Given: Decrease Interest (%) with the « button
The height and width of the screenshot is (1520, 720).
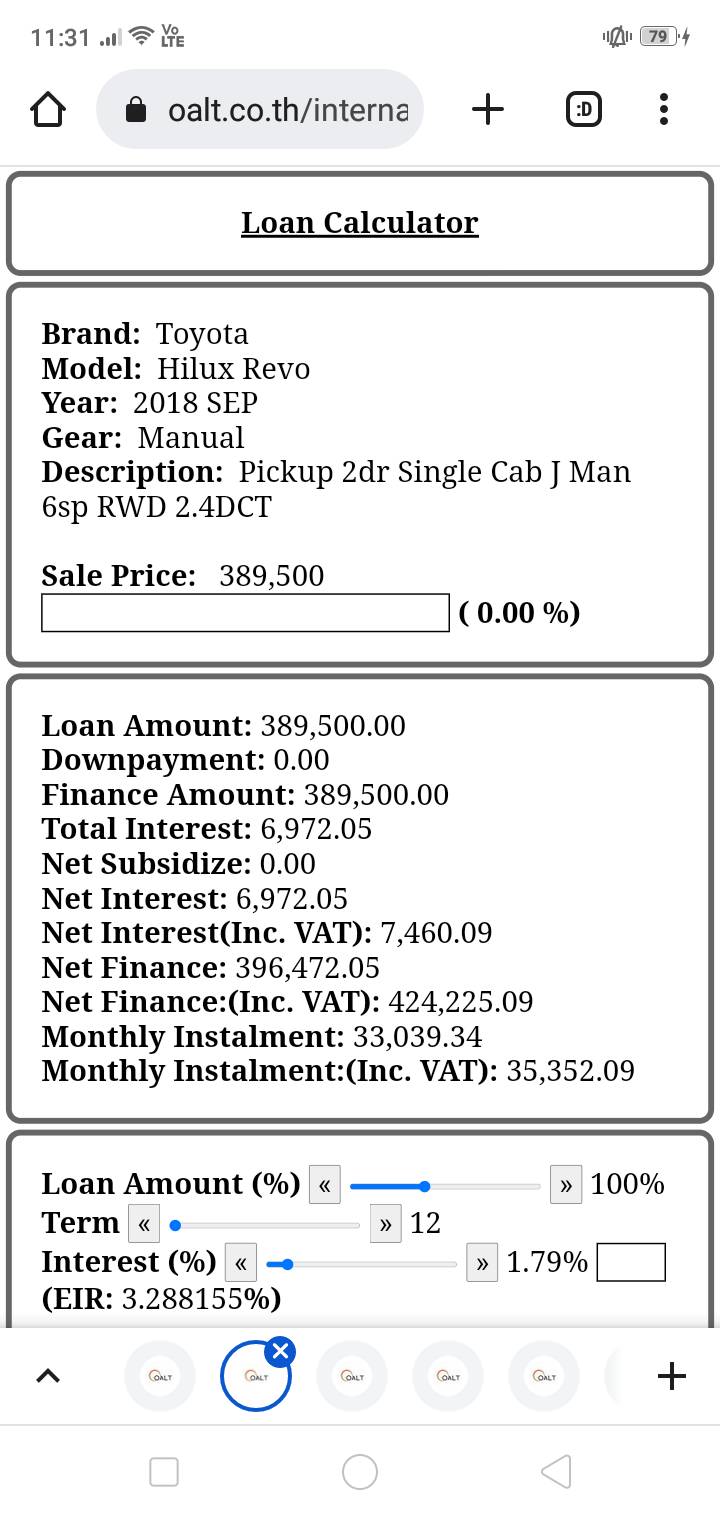Looking at the screenshot, I should [241, 1263].
